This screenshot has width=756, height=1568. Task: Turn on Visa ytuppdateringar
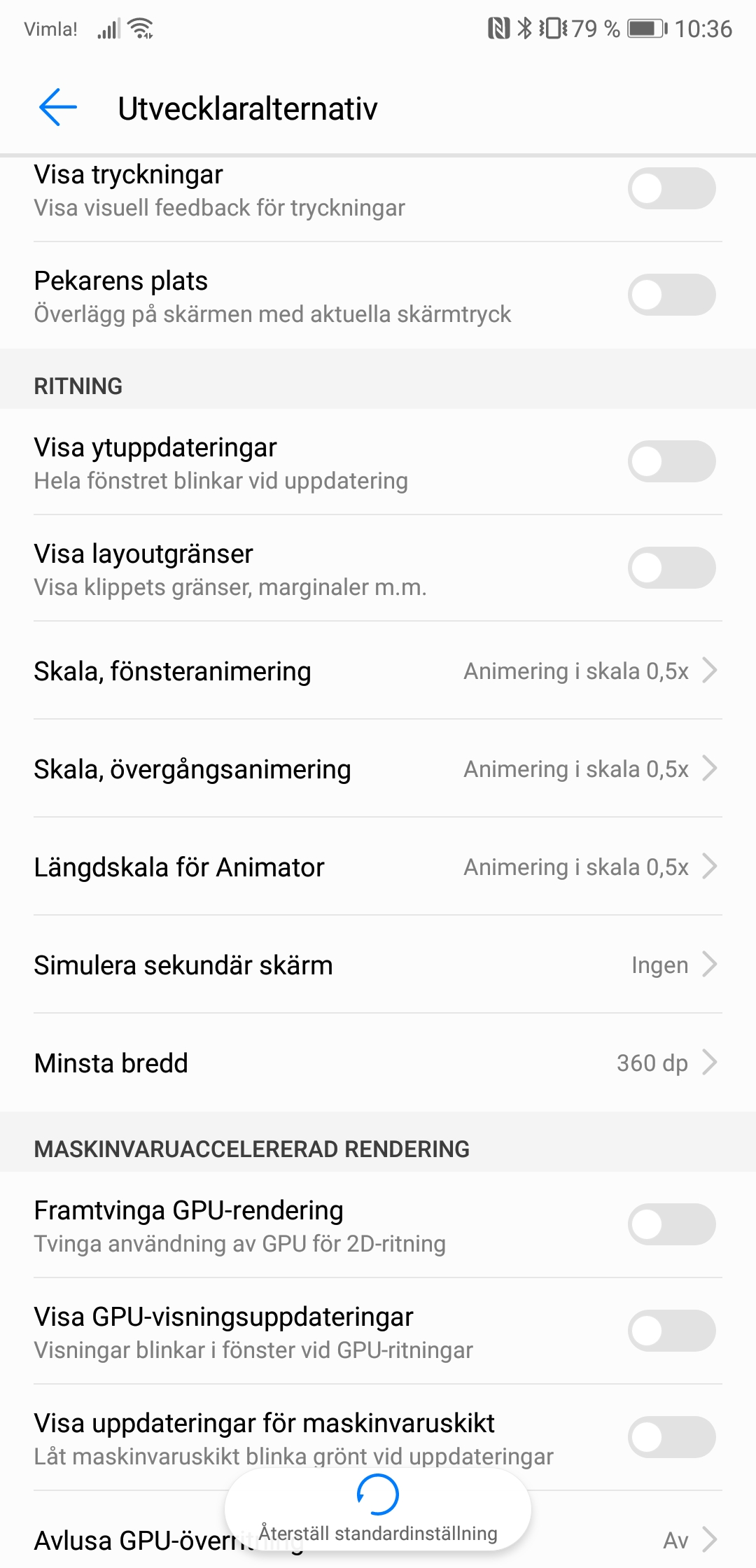click(671, 462)
